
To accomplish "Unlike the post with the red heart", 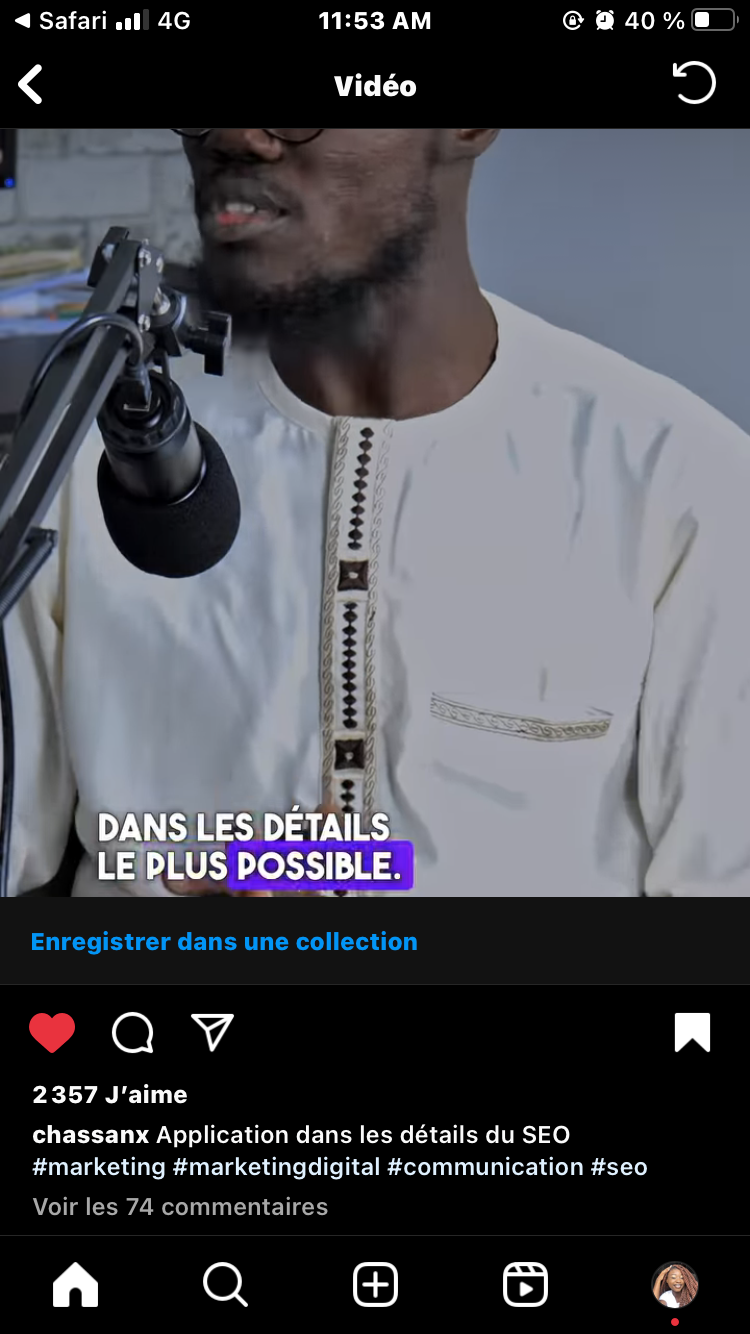I will pos(52,1033).
